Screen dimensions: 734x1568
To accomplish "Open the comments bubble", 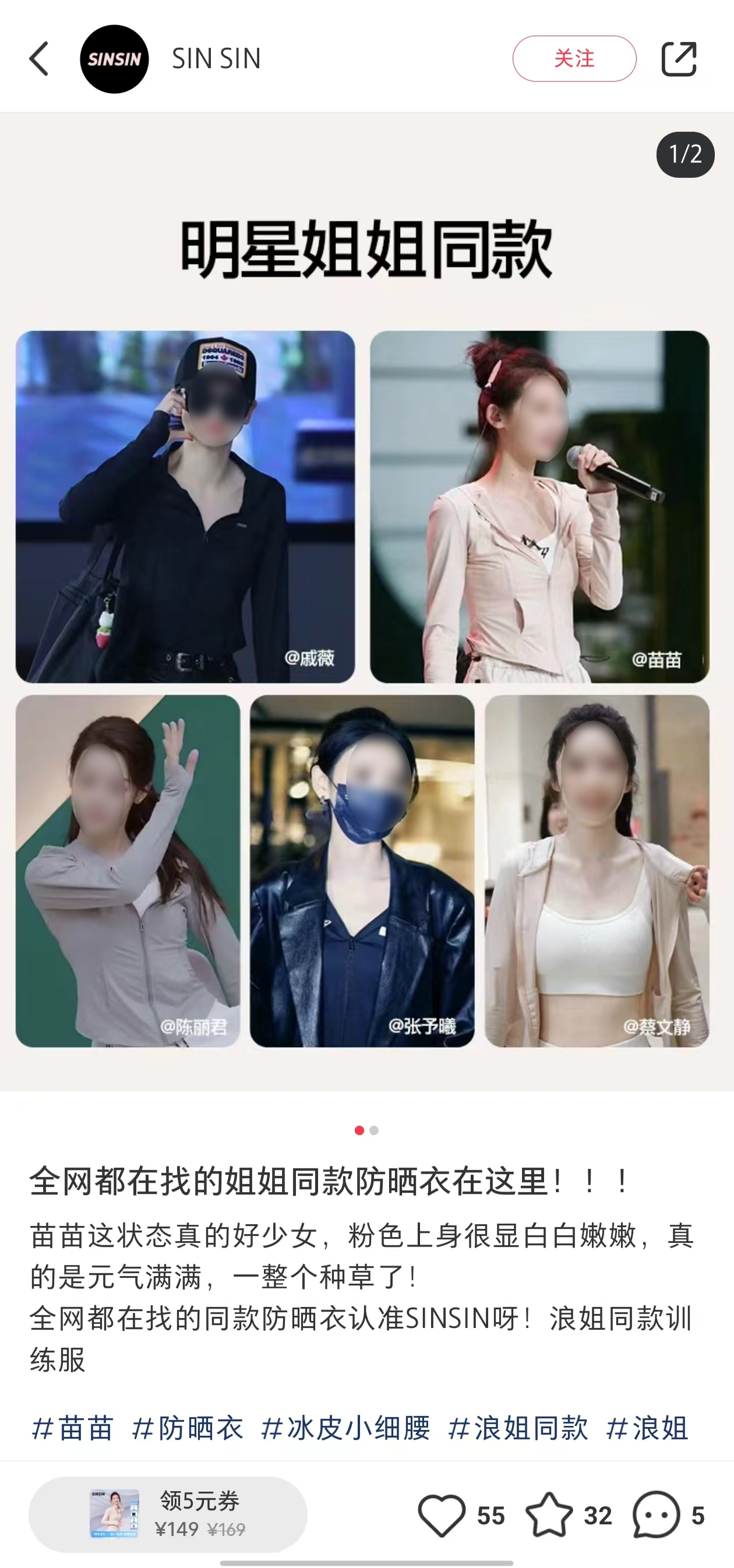I will pyautogui.click(x=656, y=1515).
